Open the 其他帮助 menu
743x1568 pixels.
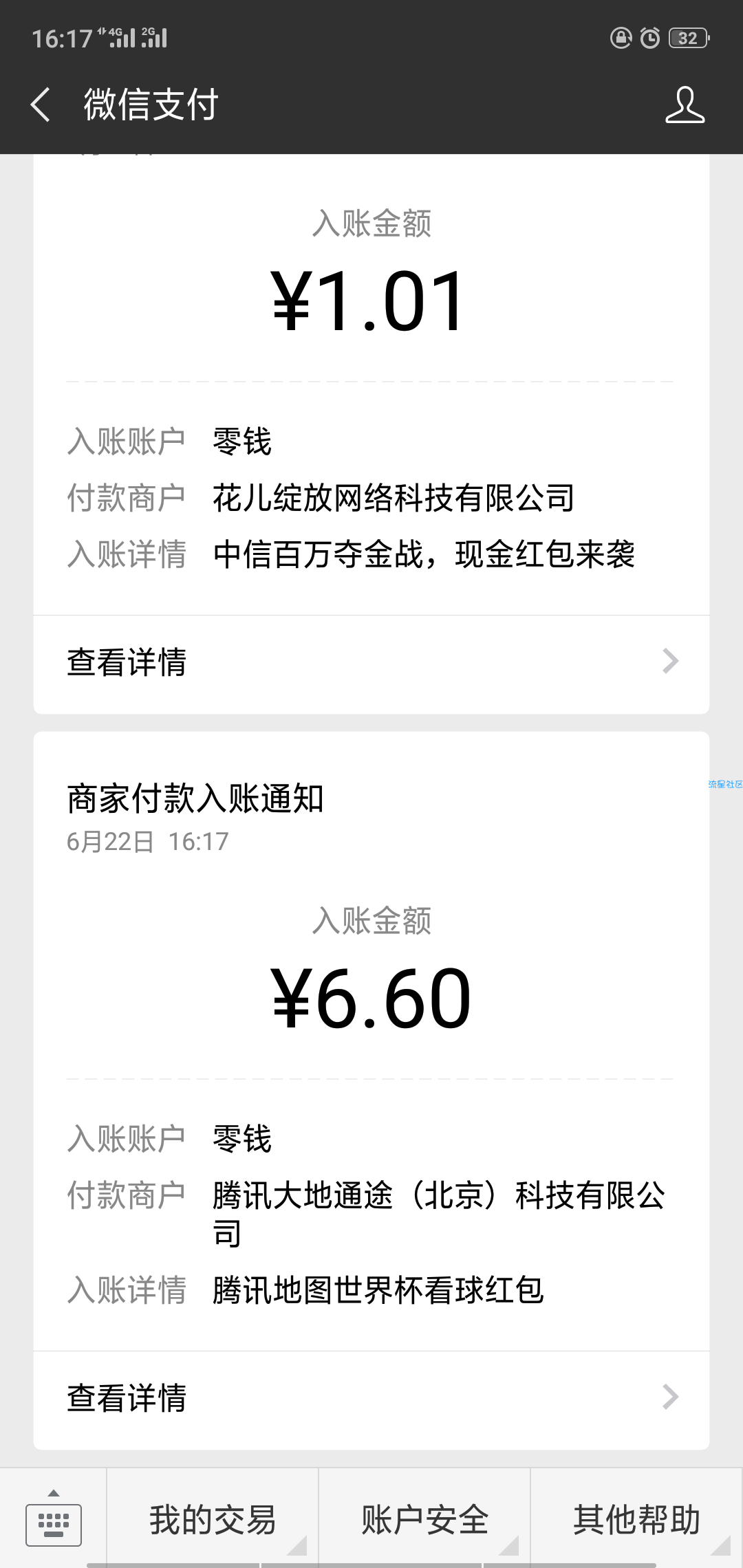click(637, 1518)
